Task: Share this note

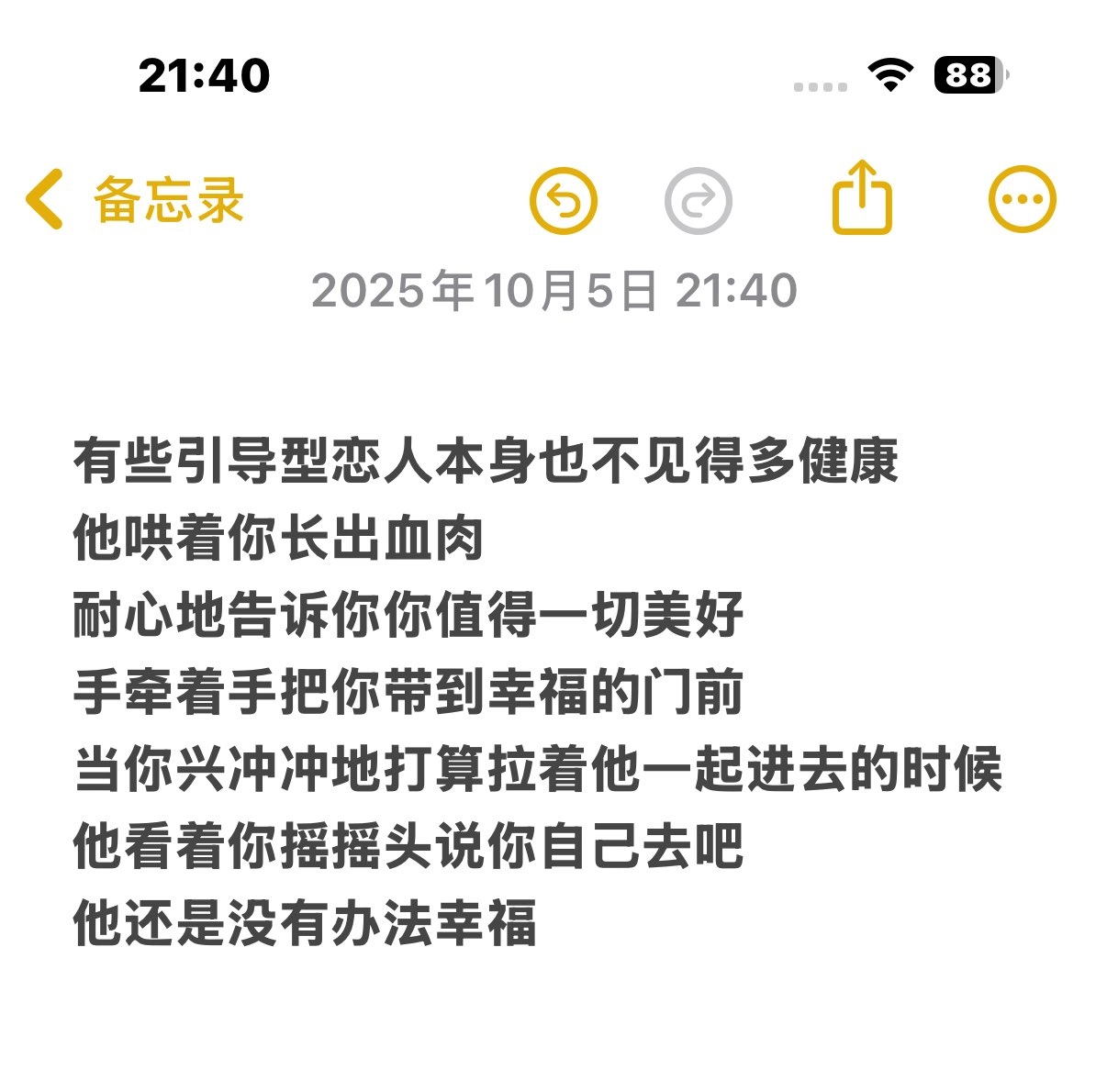Action: (862, 198)
